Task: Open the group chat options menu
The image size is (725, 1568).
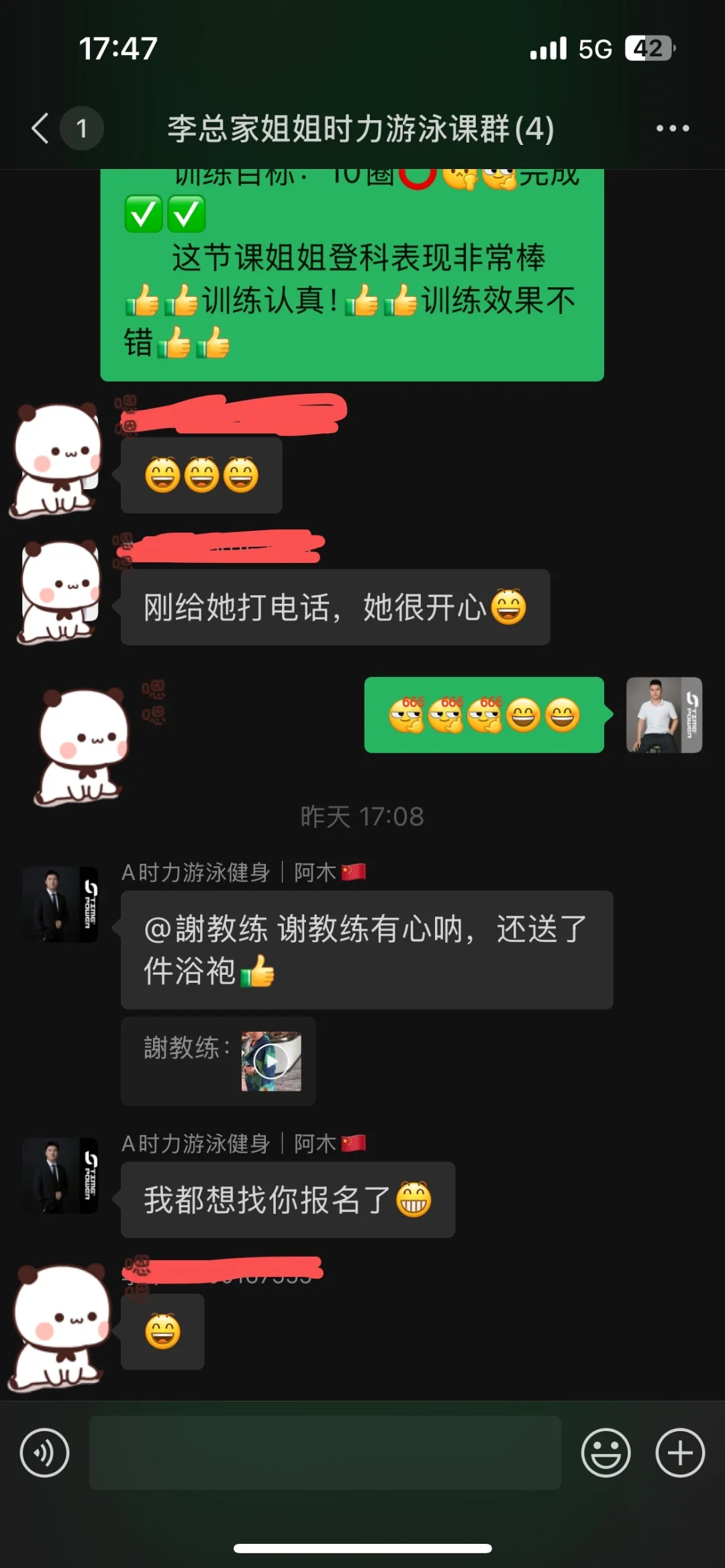Action: click(x=673, y=128)
